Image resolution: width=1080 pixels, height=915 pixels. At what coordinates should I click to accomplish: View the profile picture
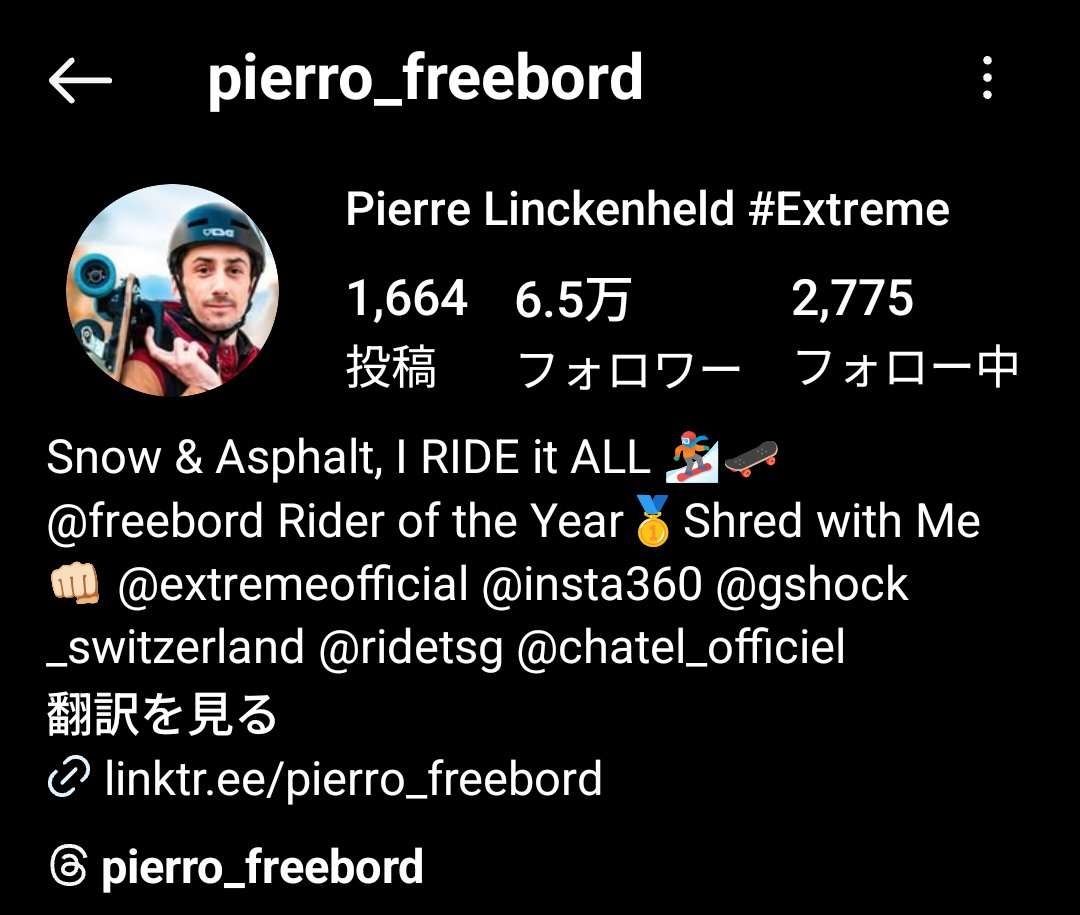[172, 290]
